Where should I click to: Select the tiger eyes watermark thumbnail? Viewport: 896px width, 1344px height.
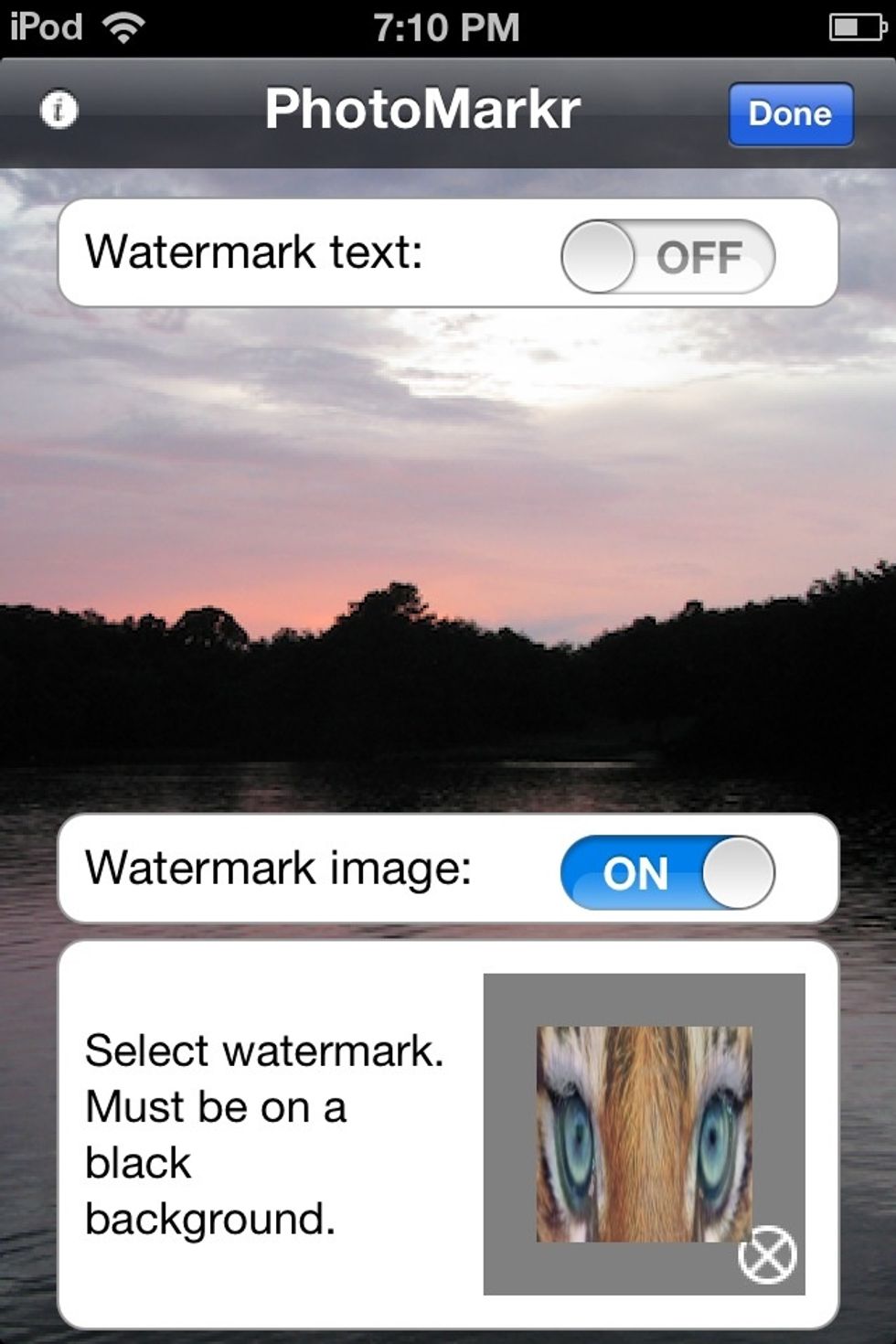click(x=644, y=1134)
